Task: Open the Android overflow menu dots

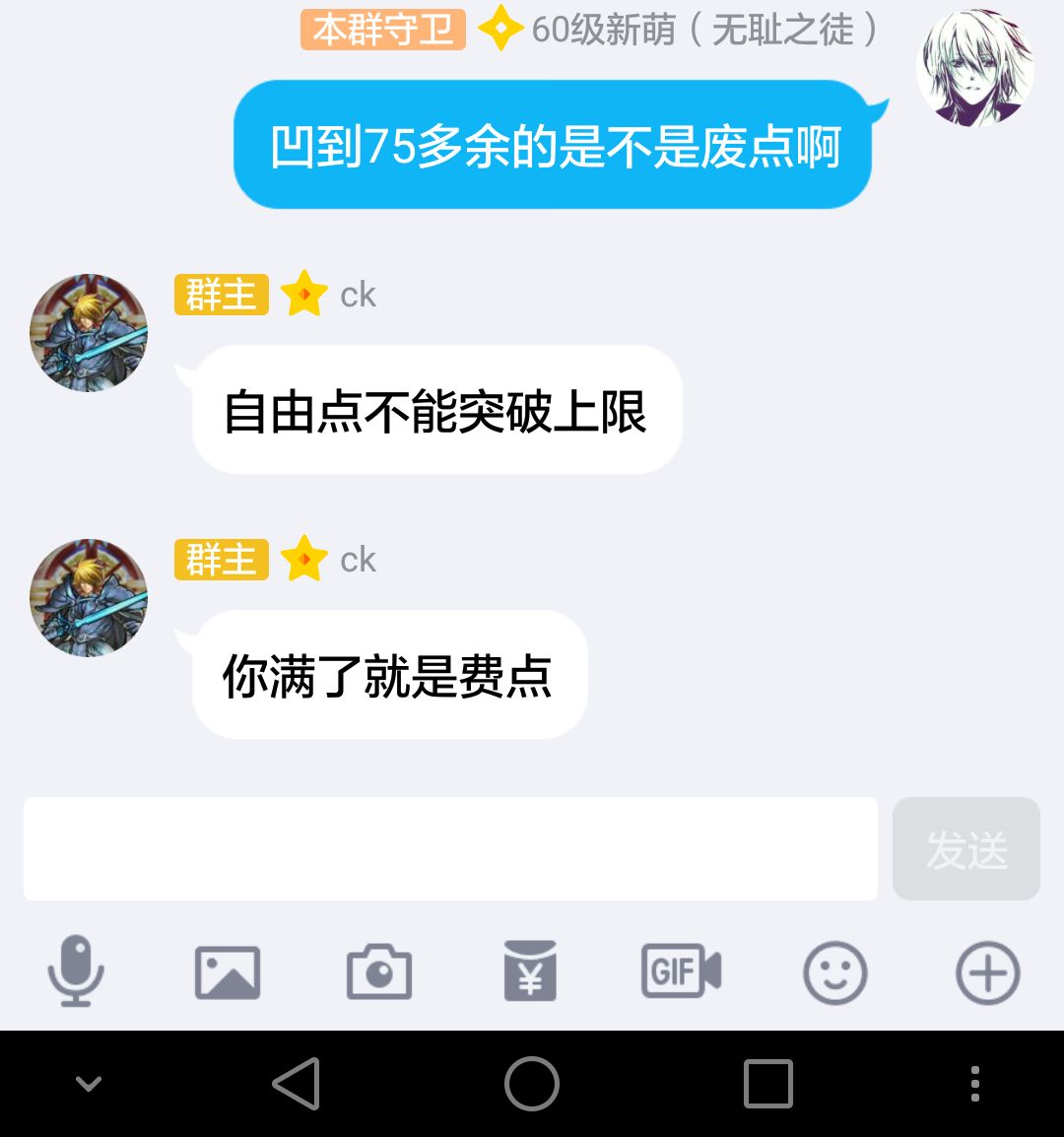Action: [x=974, y=1083]
